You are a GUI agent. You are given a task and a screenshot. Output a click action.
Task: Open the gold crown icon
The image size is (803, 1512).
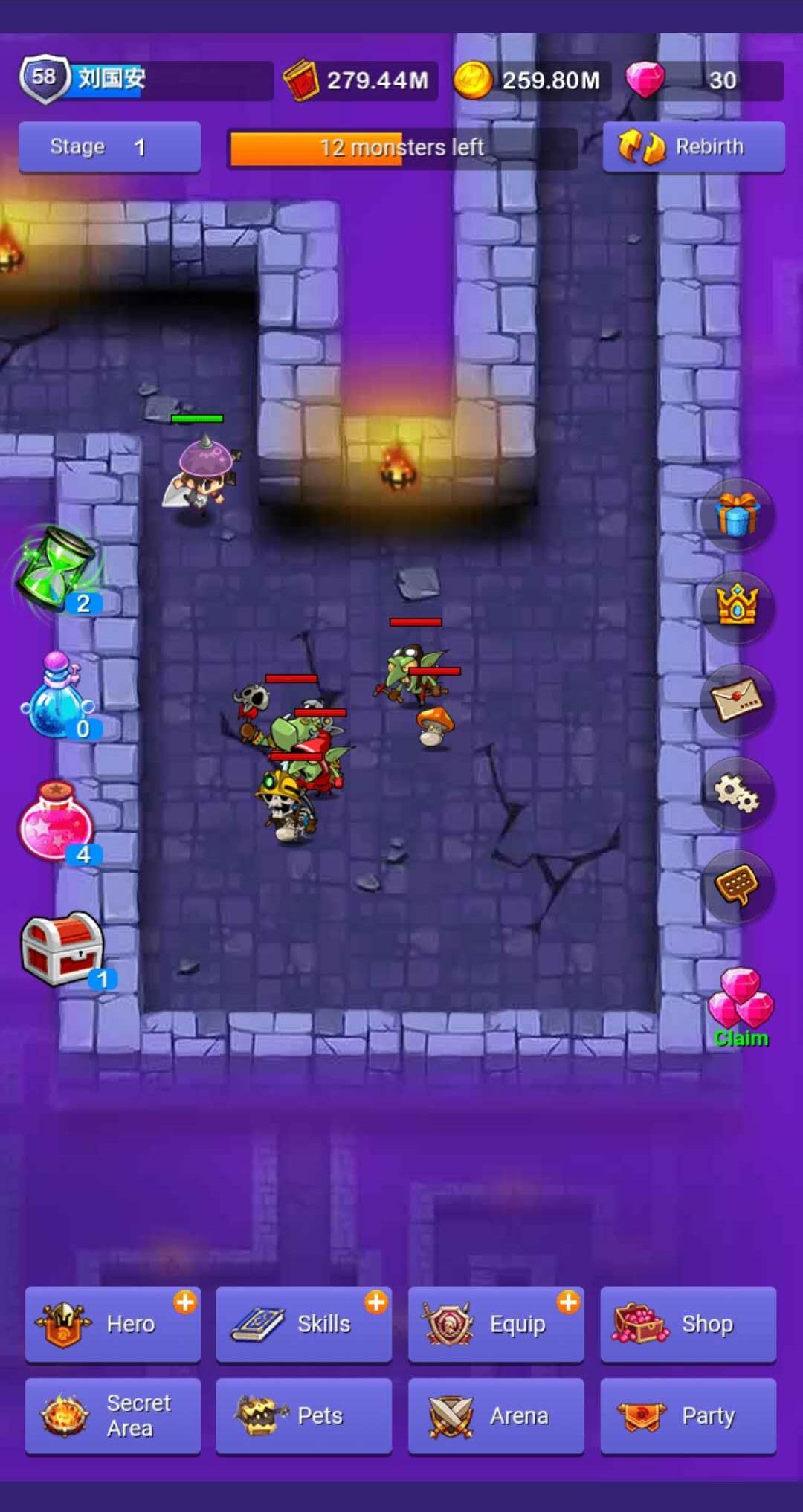[x=737, y=607]
